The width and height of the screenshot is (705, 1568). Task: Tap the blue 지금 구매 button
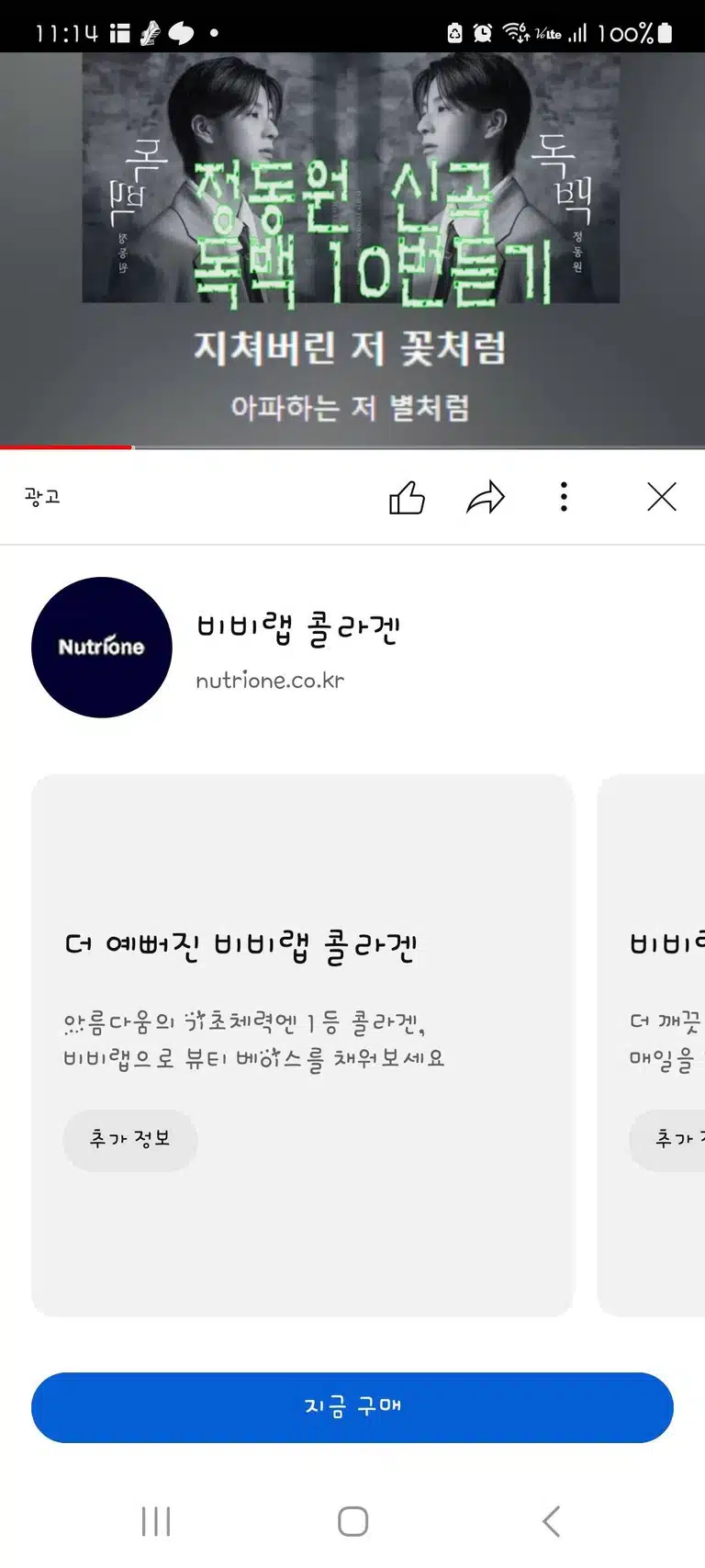click(352, 1407)
